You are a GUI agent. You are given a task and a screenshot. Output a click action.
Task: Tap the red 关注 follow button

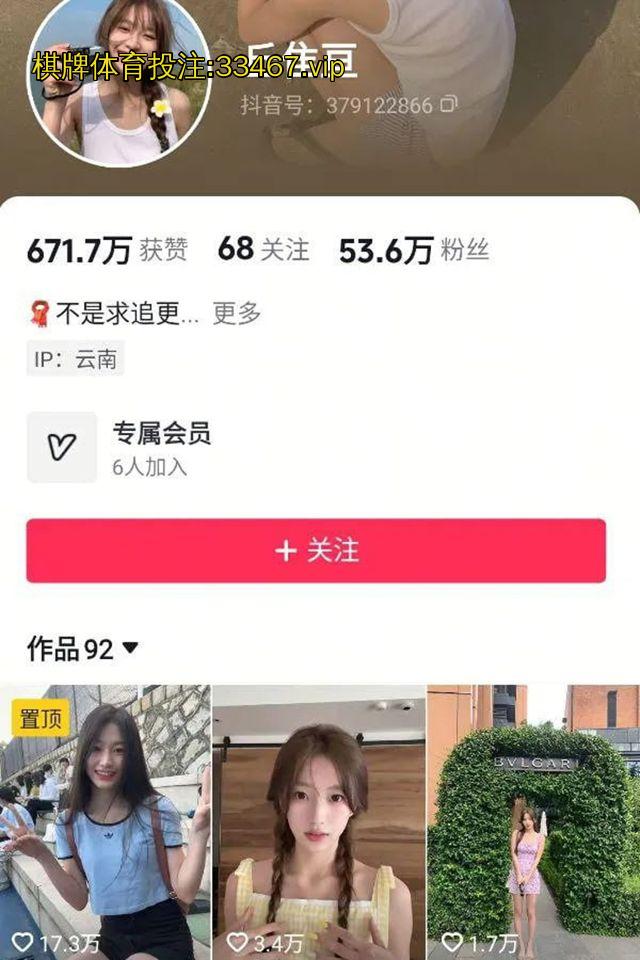point(316,550)
